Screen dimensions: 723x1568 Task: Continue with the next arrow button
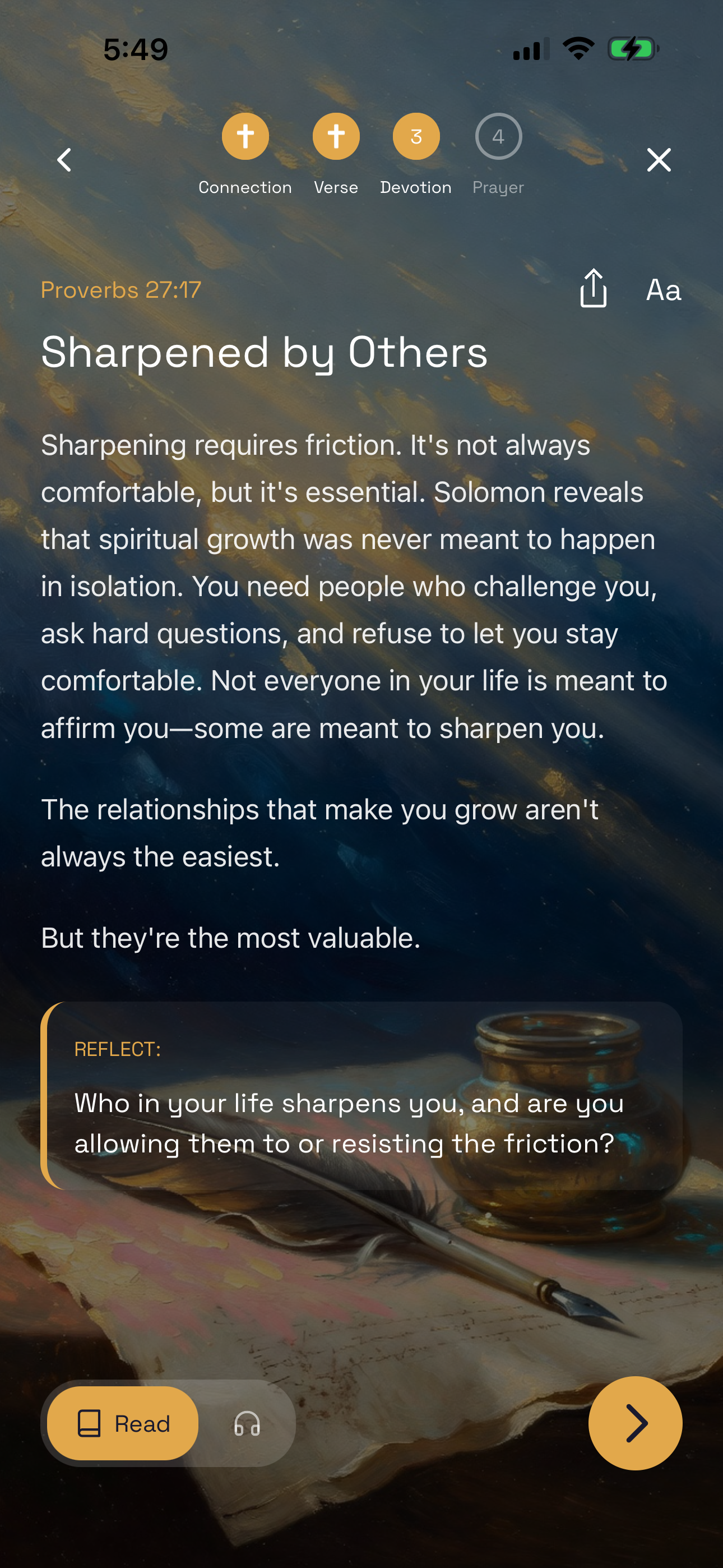(x=635, y=1423)
